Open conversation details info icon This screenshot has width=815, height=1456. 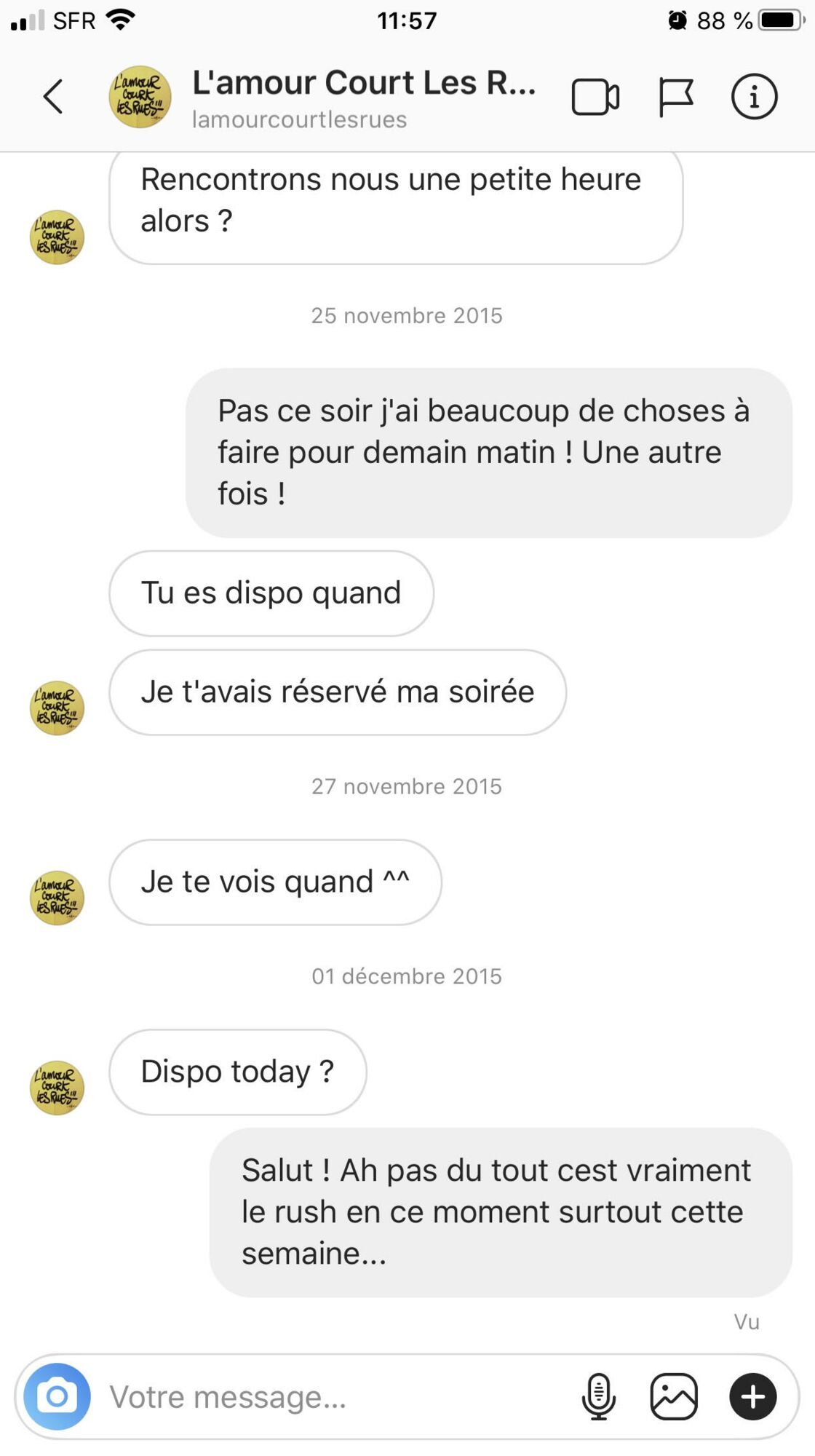tap(754, 97)
